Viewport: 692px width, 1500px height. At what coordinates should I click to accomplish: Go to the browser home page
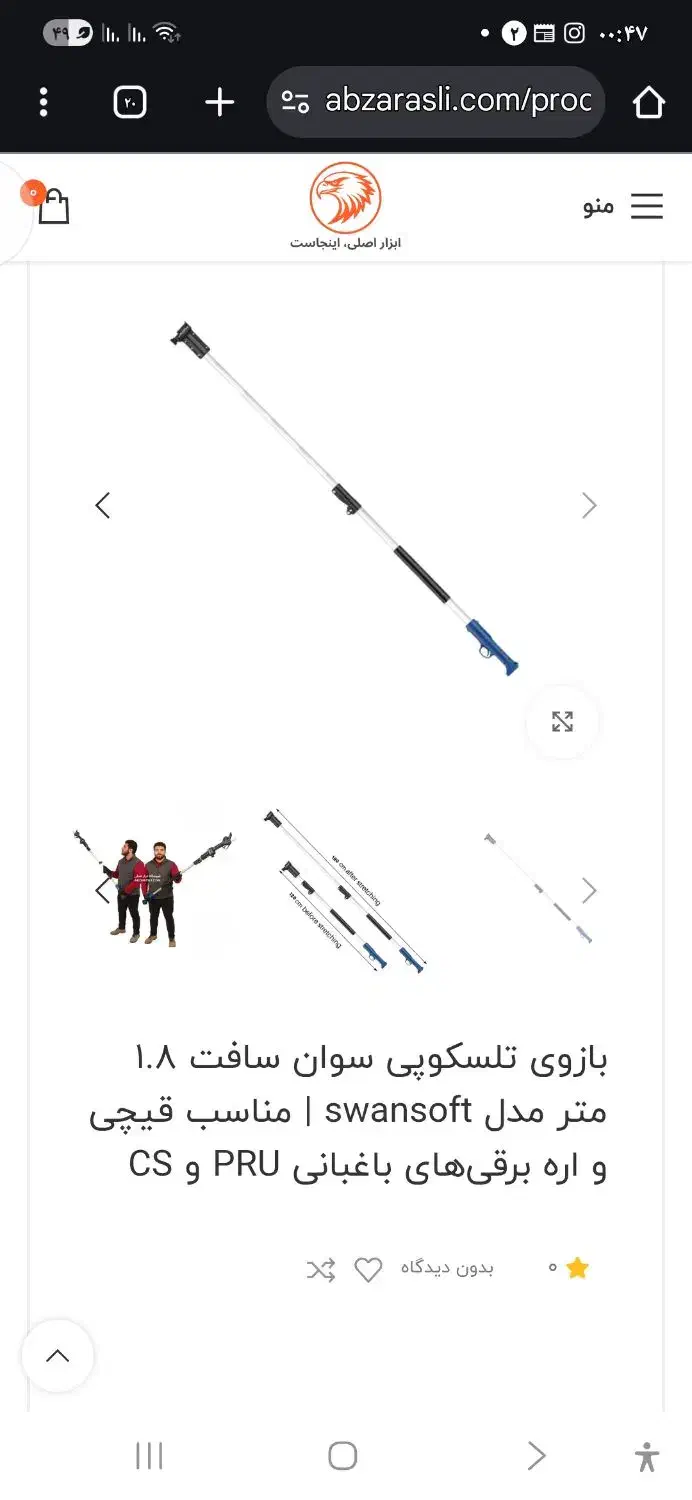648,102
